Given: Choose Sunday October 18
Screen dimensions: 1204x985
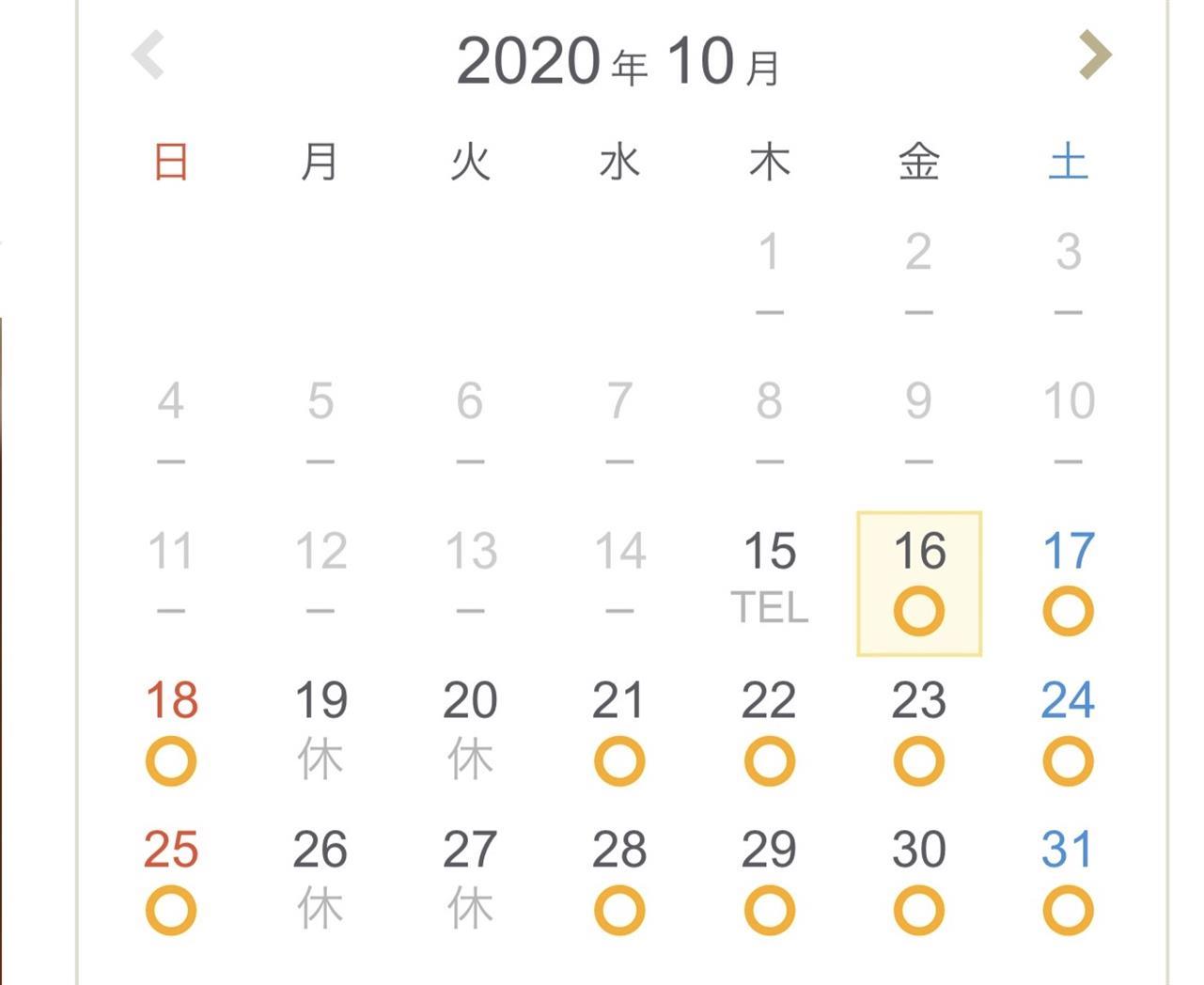Looking at the screenshot, I should (x=171, y=733).
